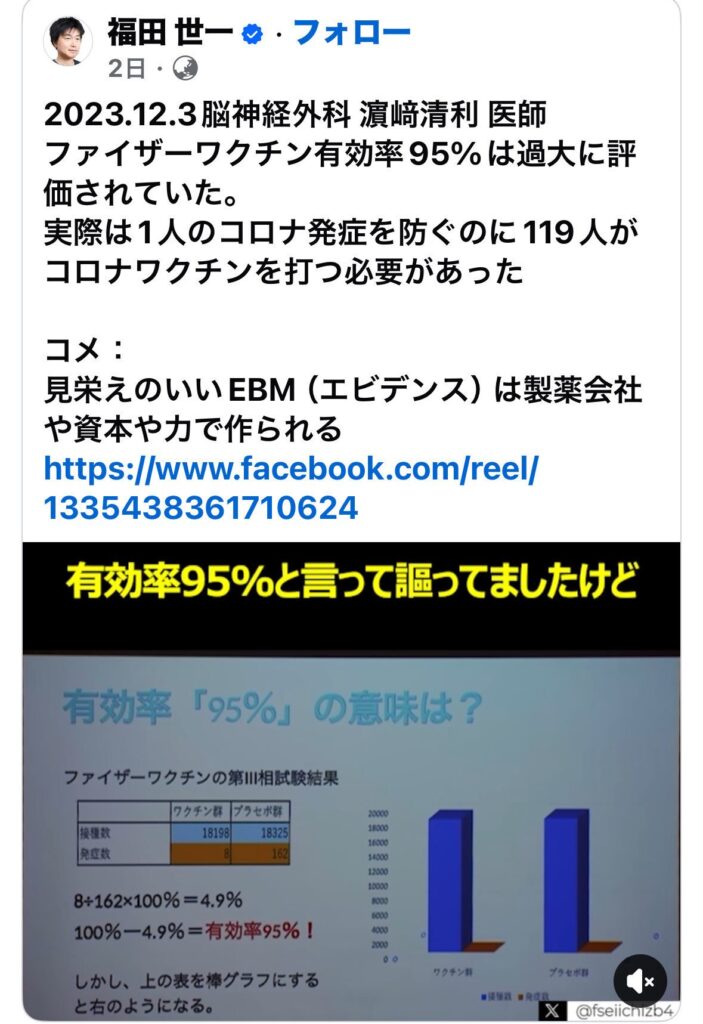Follow 福田 世一 via フォロー
Viewport: 703px width, 1024px height.
[x=351, y=33]
